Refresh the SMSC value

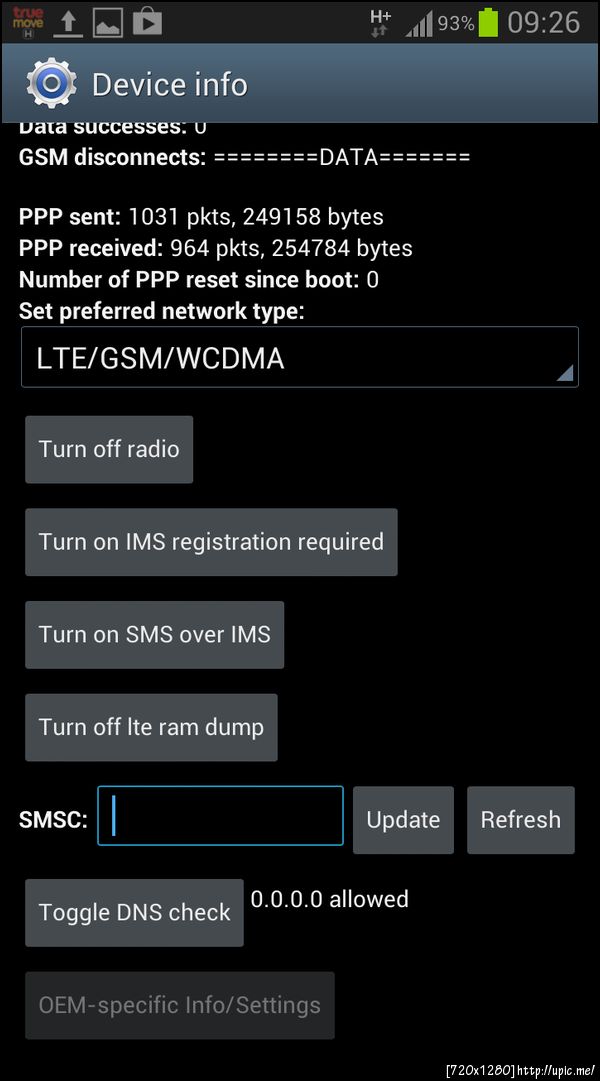(520, 820)
